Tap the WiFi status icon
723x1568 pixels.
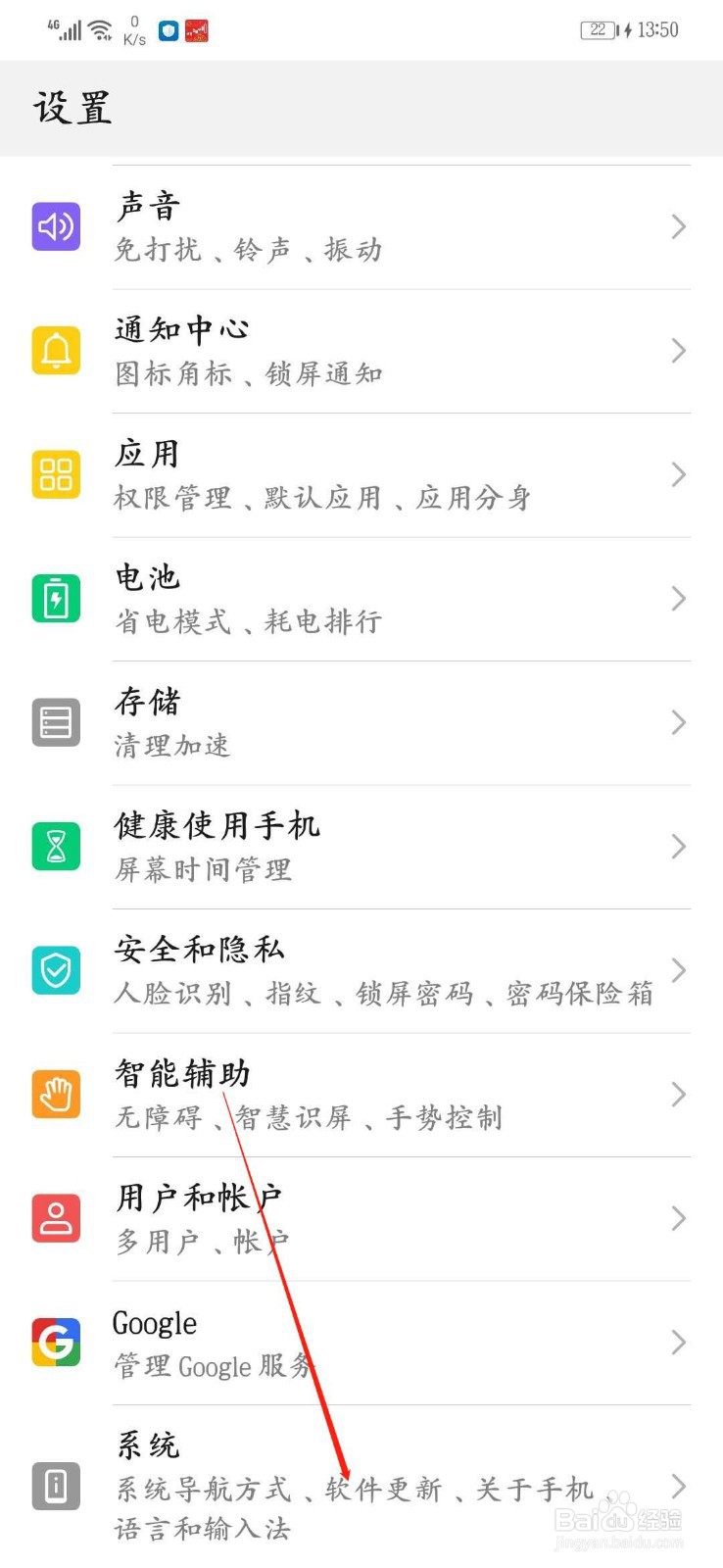coord(99,28)
